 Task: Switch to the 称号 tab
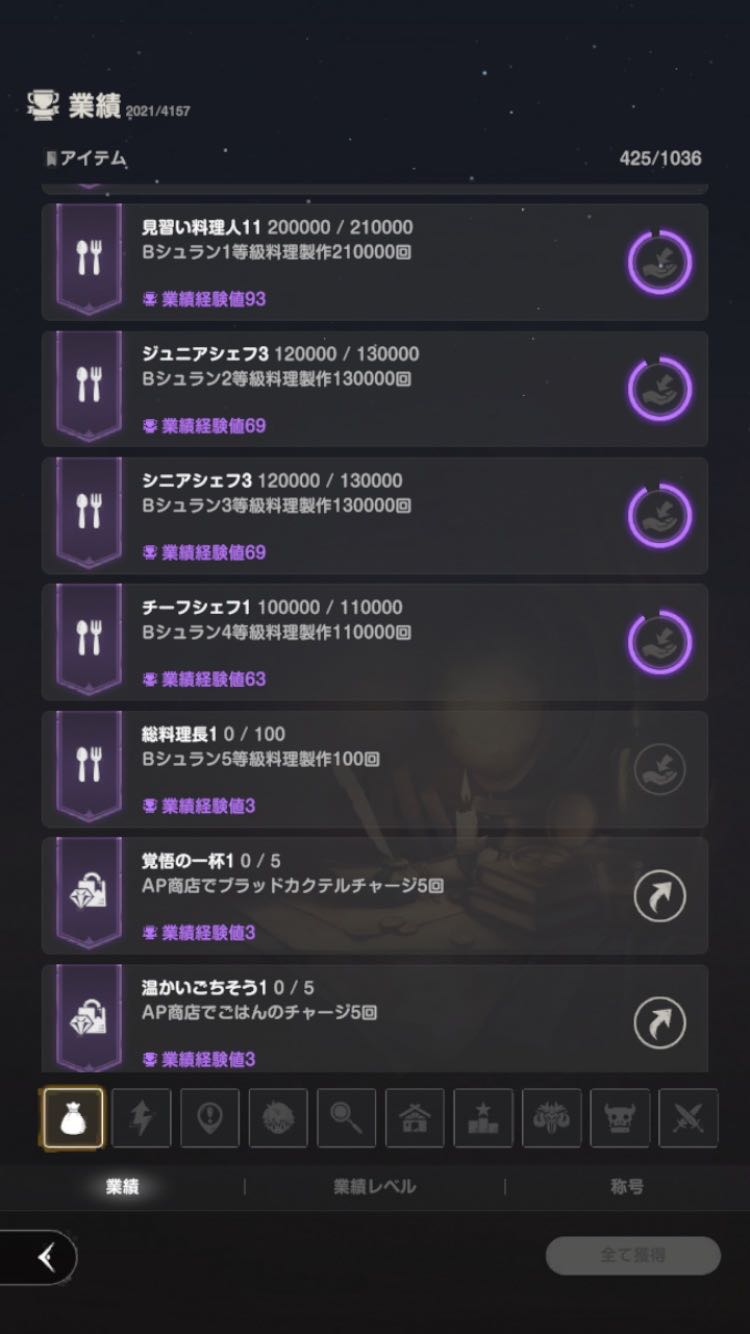pos(627,1187)
